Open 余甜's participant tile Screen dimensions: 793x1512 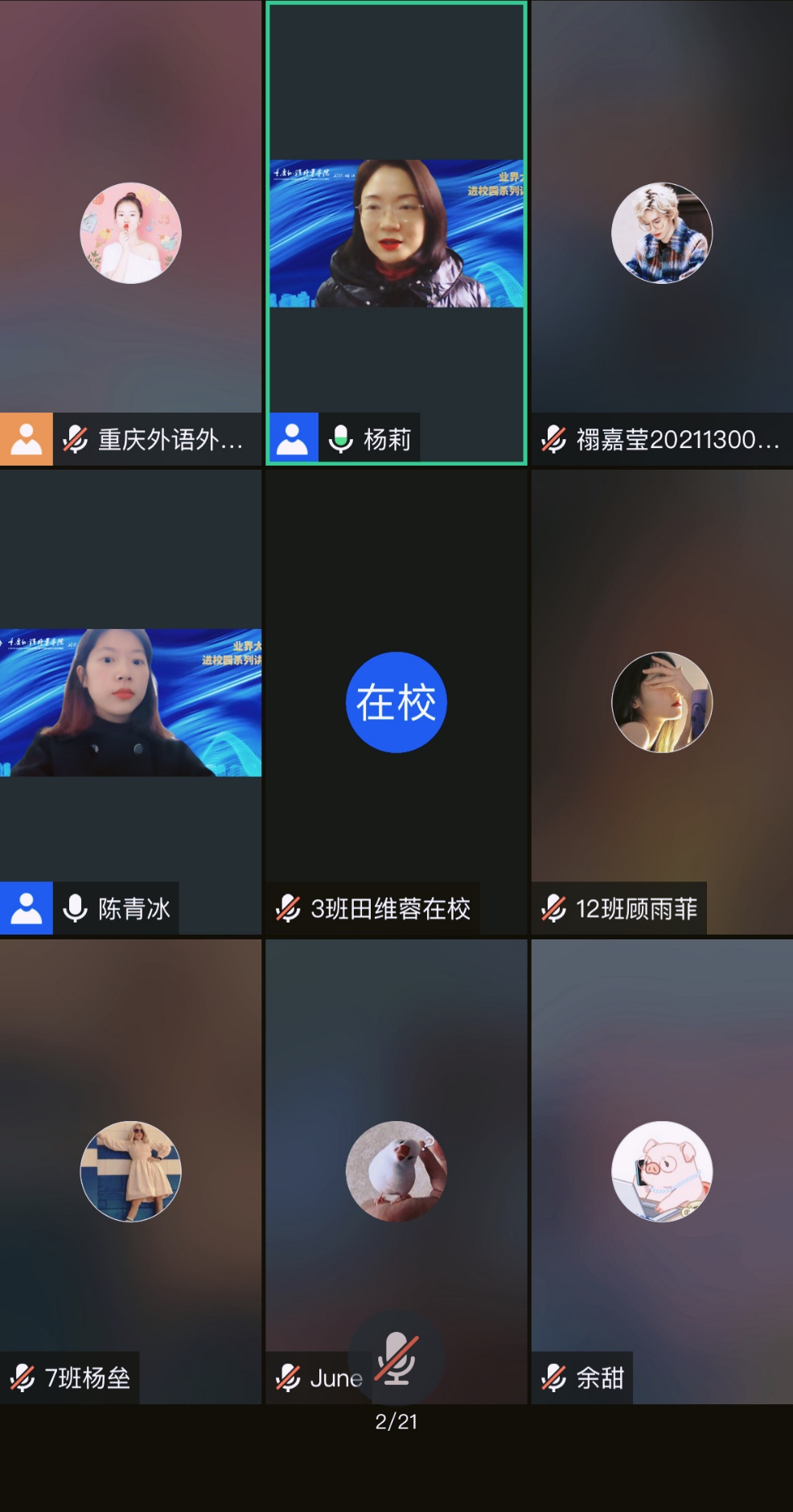(x=661, y=1171)
